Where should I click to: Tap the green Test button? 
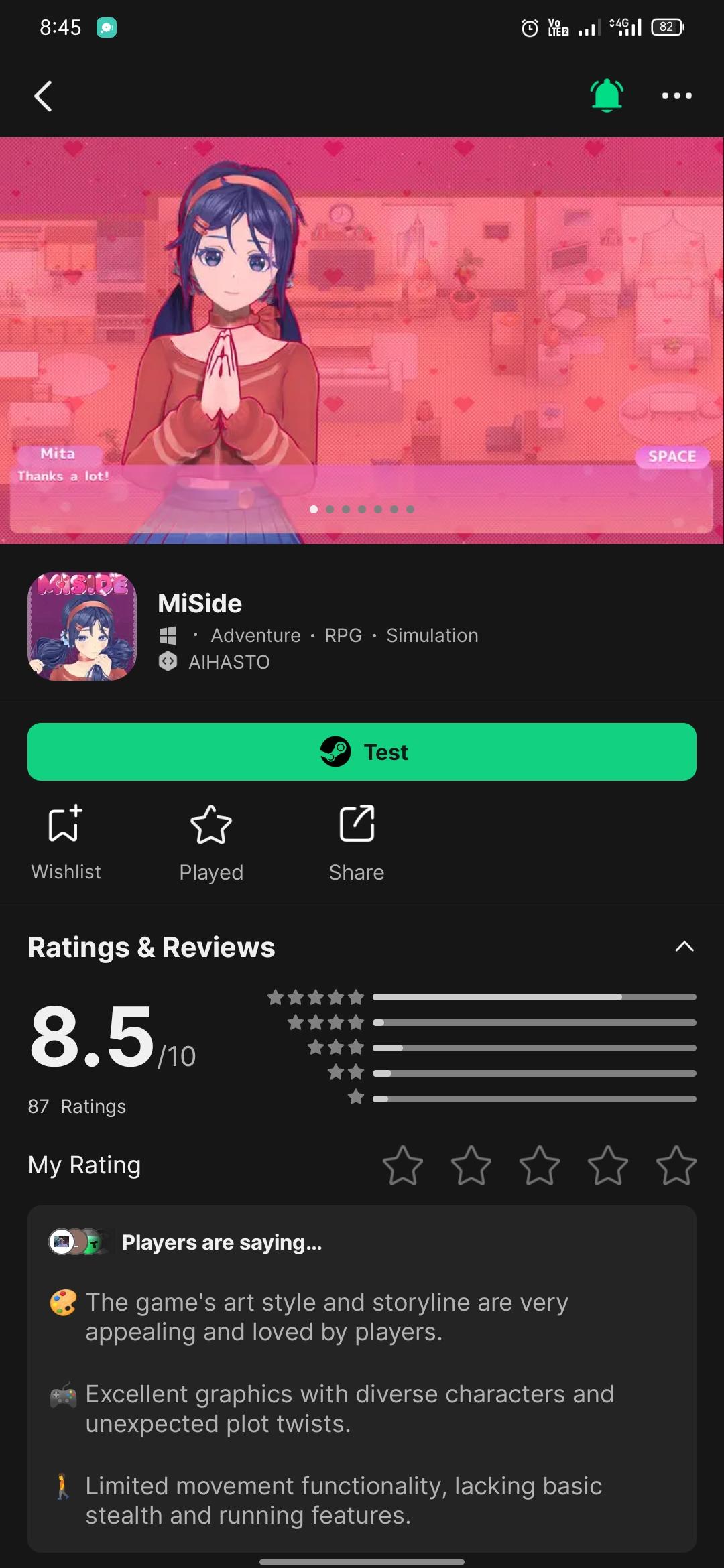[362, 752]
